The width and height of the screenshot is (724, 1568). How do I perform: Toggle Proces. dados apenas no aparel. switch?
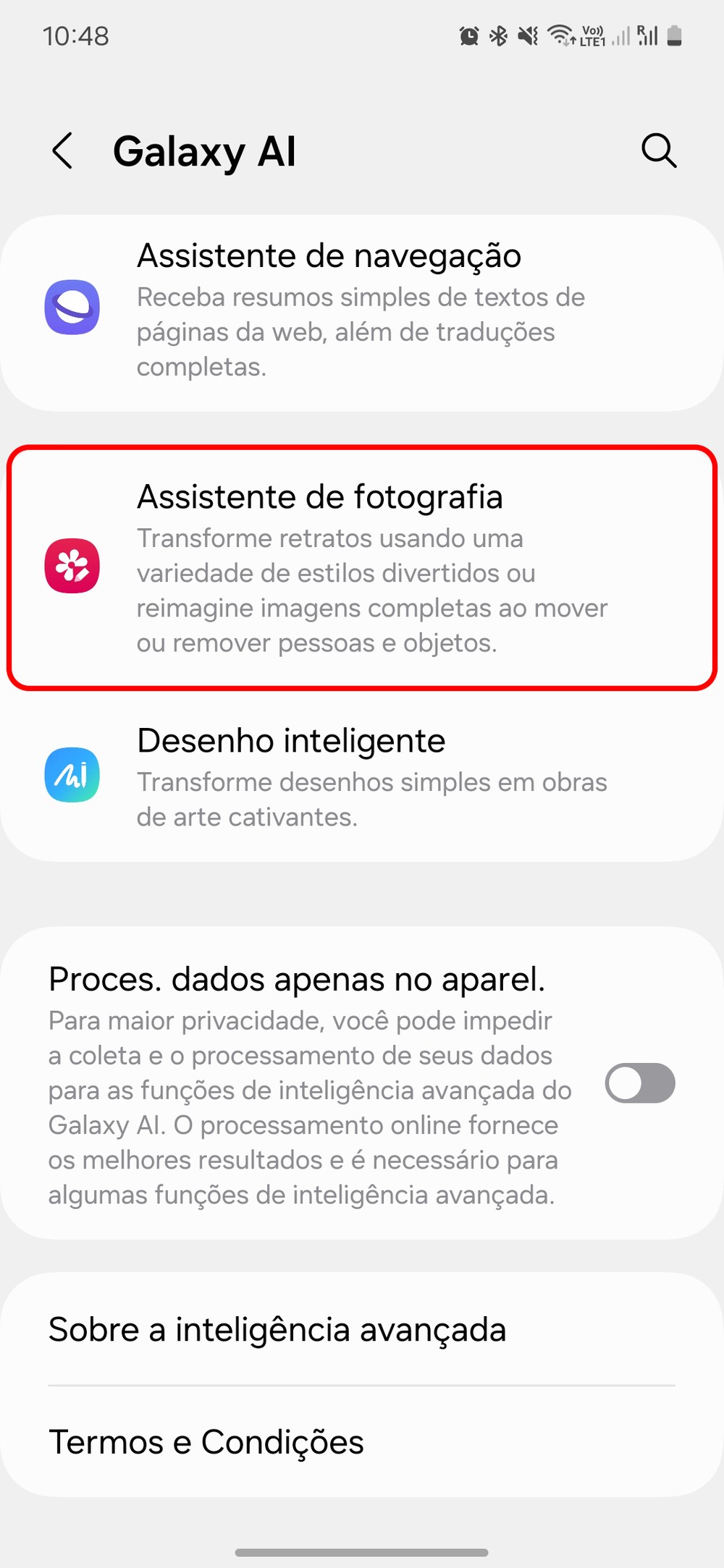coord(640,1083)
